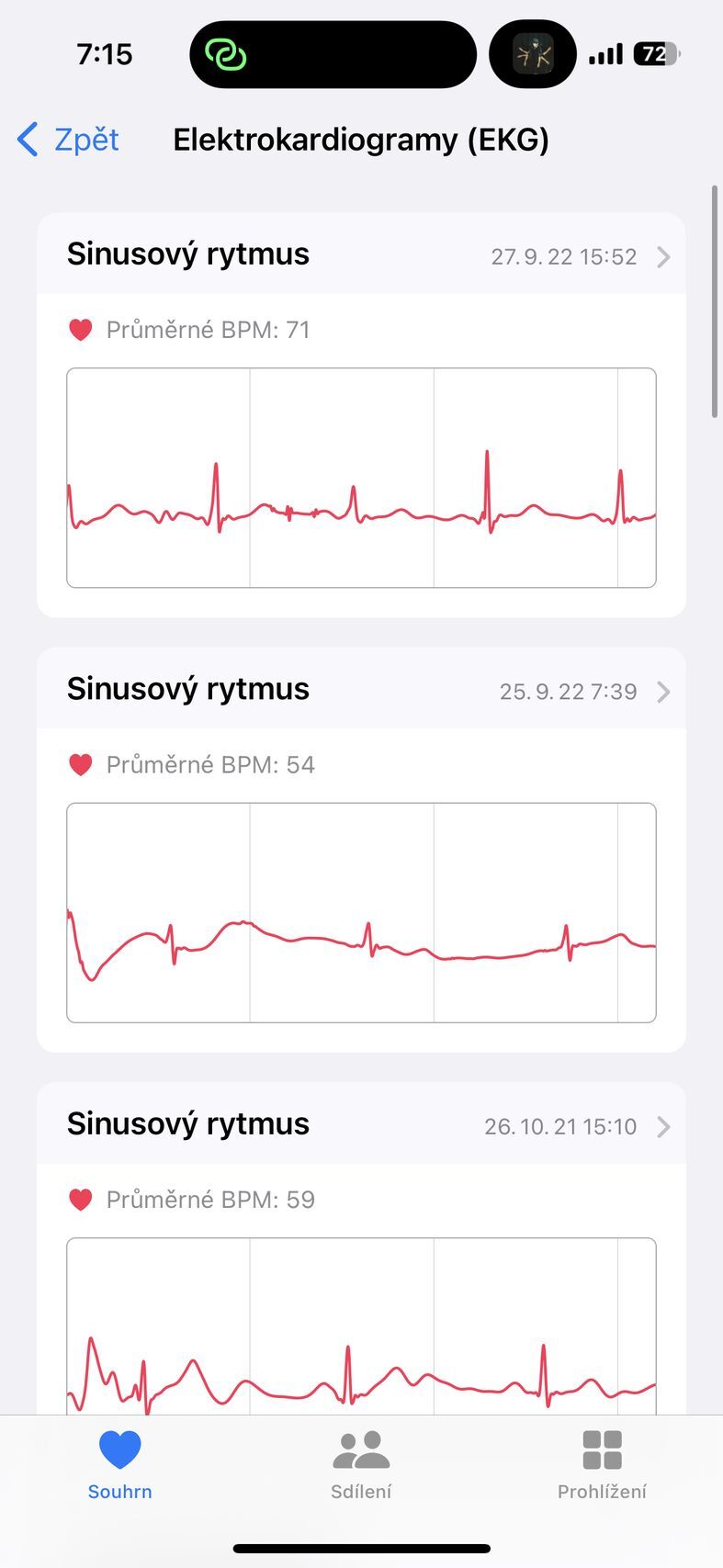Tap the app icon in the Dynamic Island
The height and width of the screenshot is (1568, 723).
[x=533, y=54]
